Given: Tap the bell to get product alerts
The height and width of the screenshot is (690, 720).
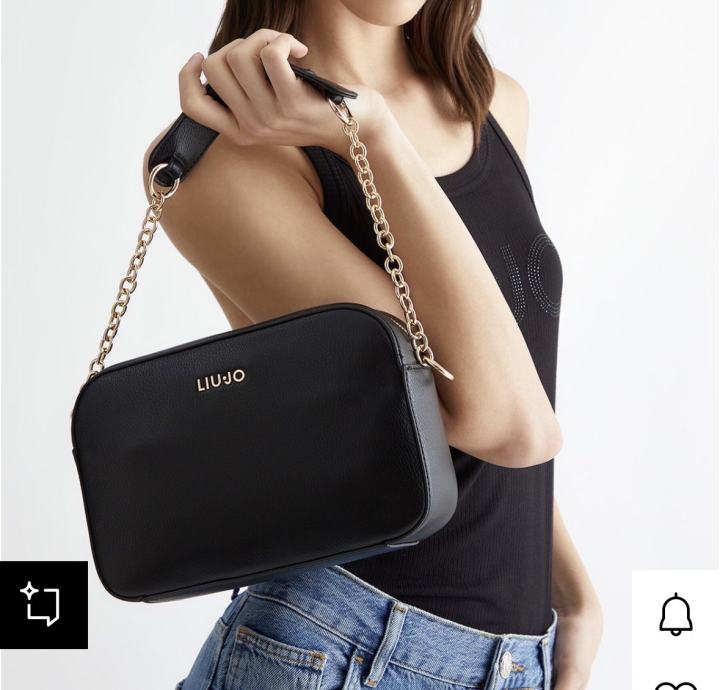Looking at the screenshot, I should click(x=676, y=614).
